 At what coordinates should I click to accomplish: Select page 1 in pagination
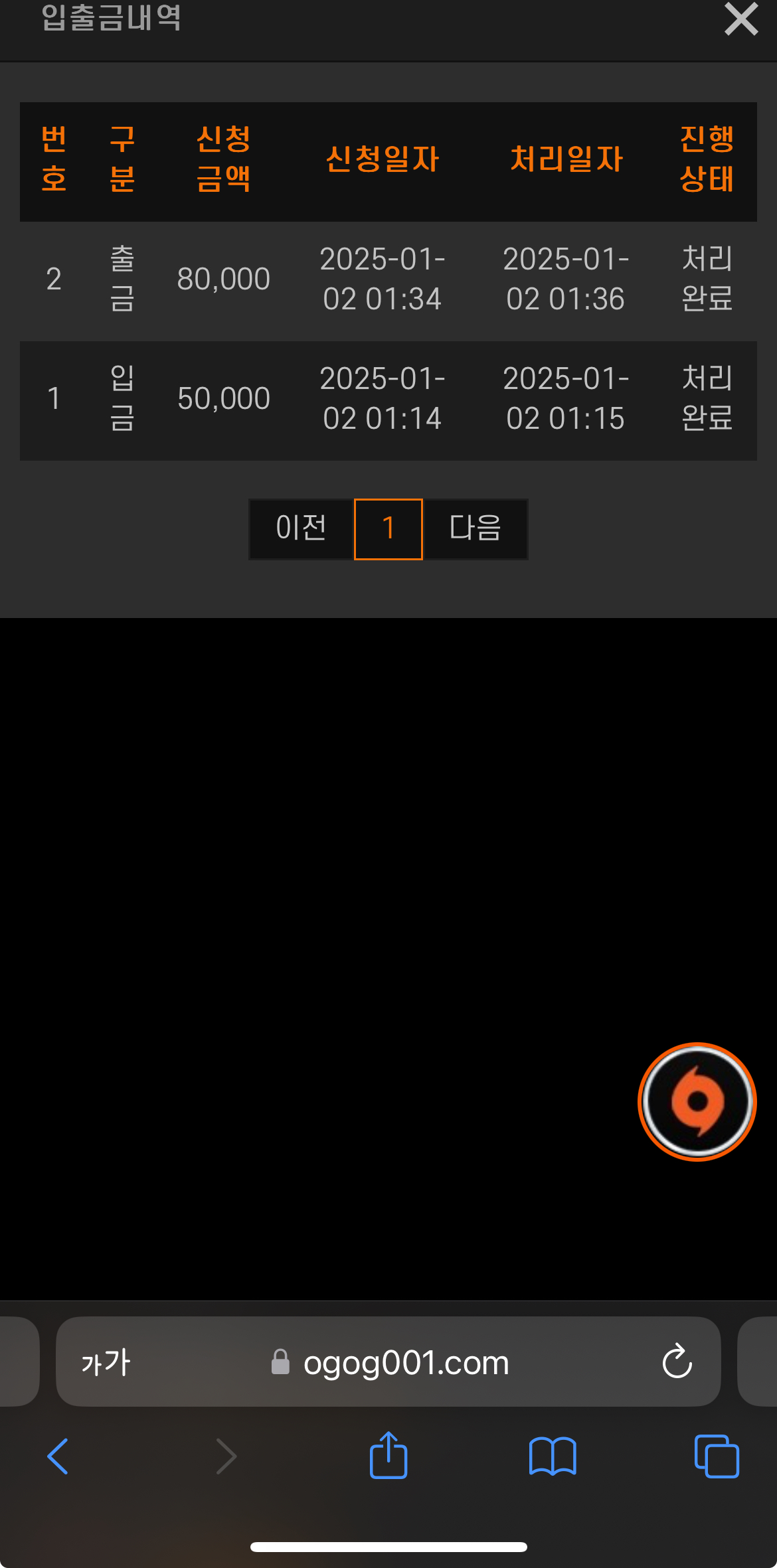point(388,529)
